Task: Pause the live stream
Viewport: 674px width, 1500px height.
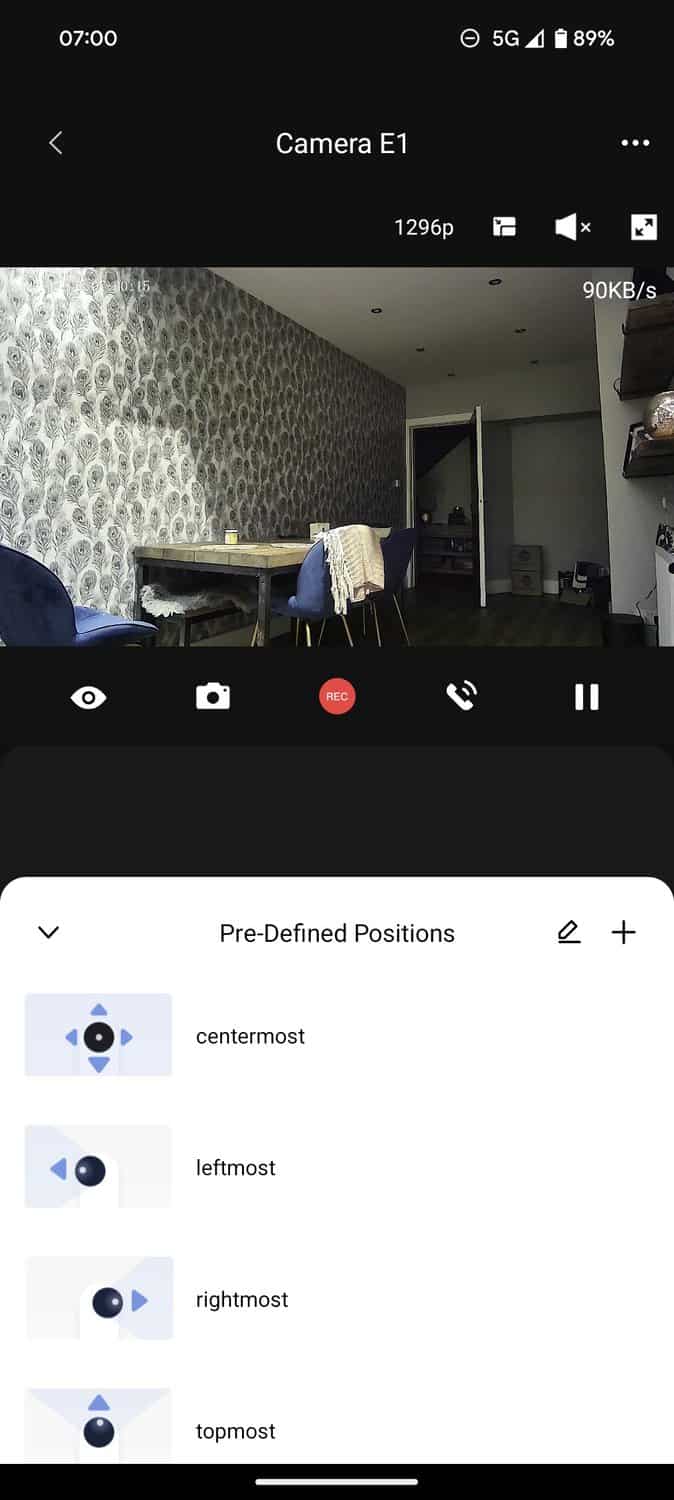Action: point(586,697)
